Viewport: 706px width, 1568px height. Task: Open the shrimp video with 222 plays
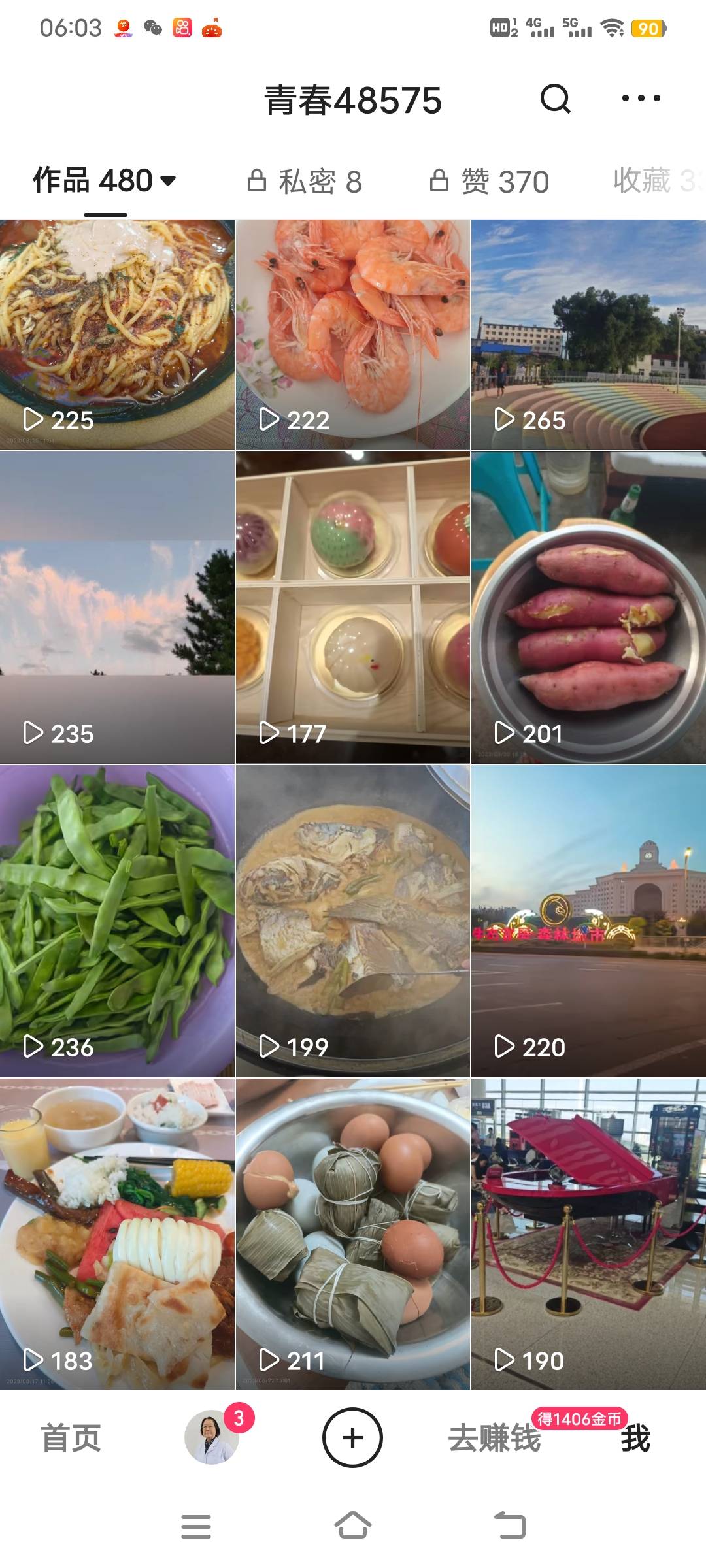[353, 335]
